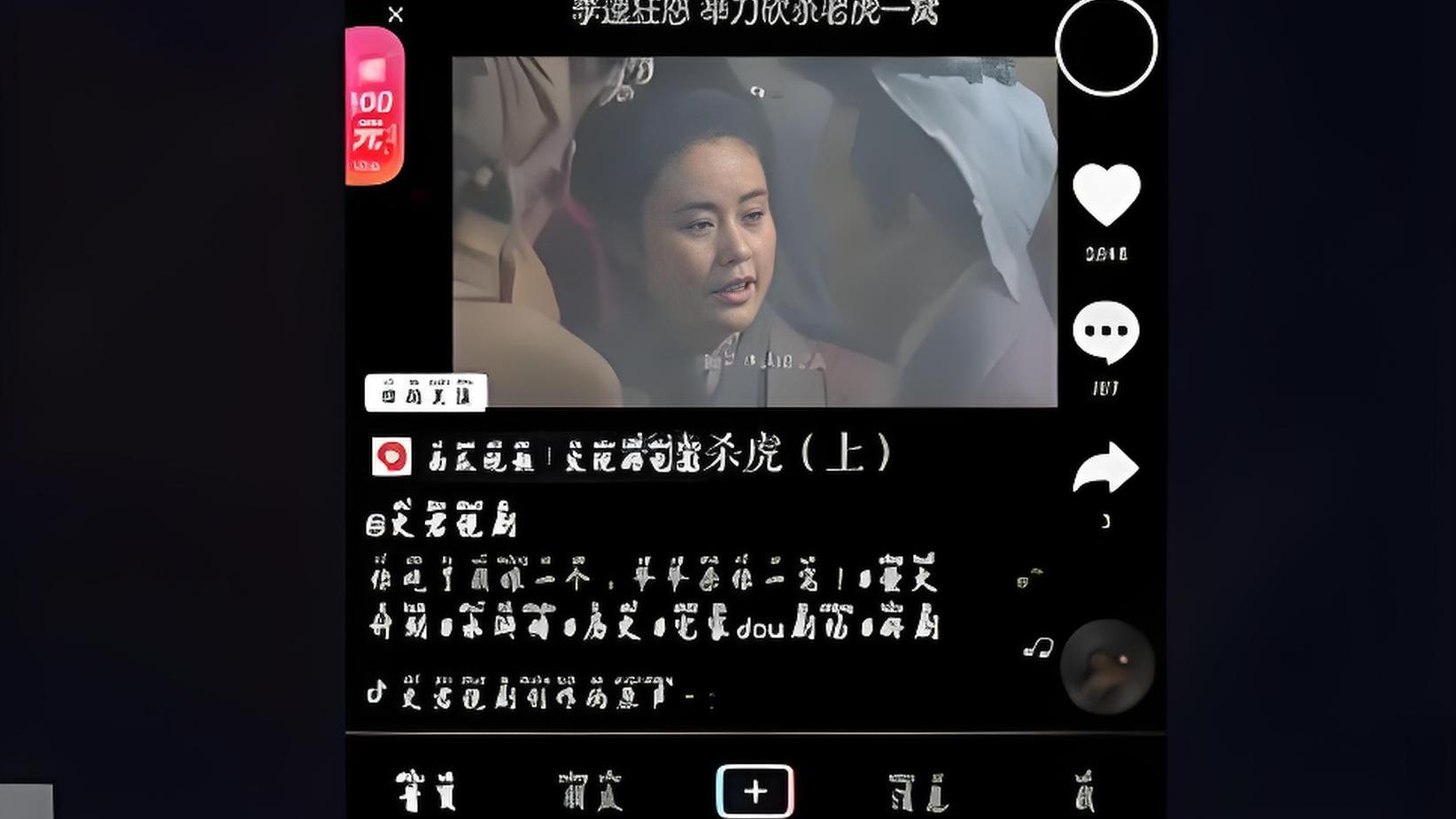Open the comments bubble

[x=1106, y=332]
